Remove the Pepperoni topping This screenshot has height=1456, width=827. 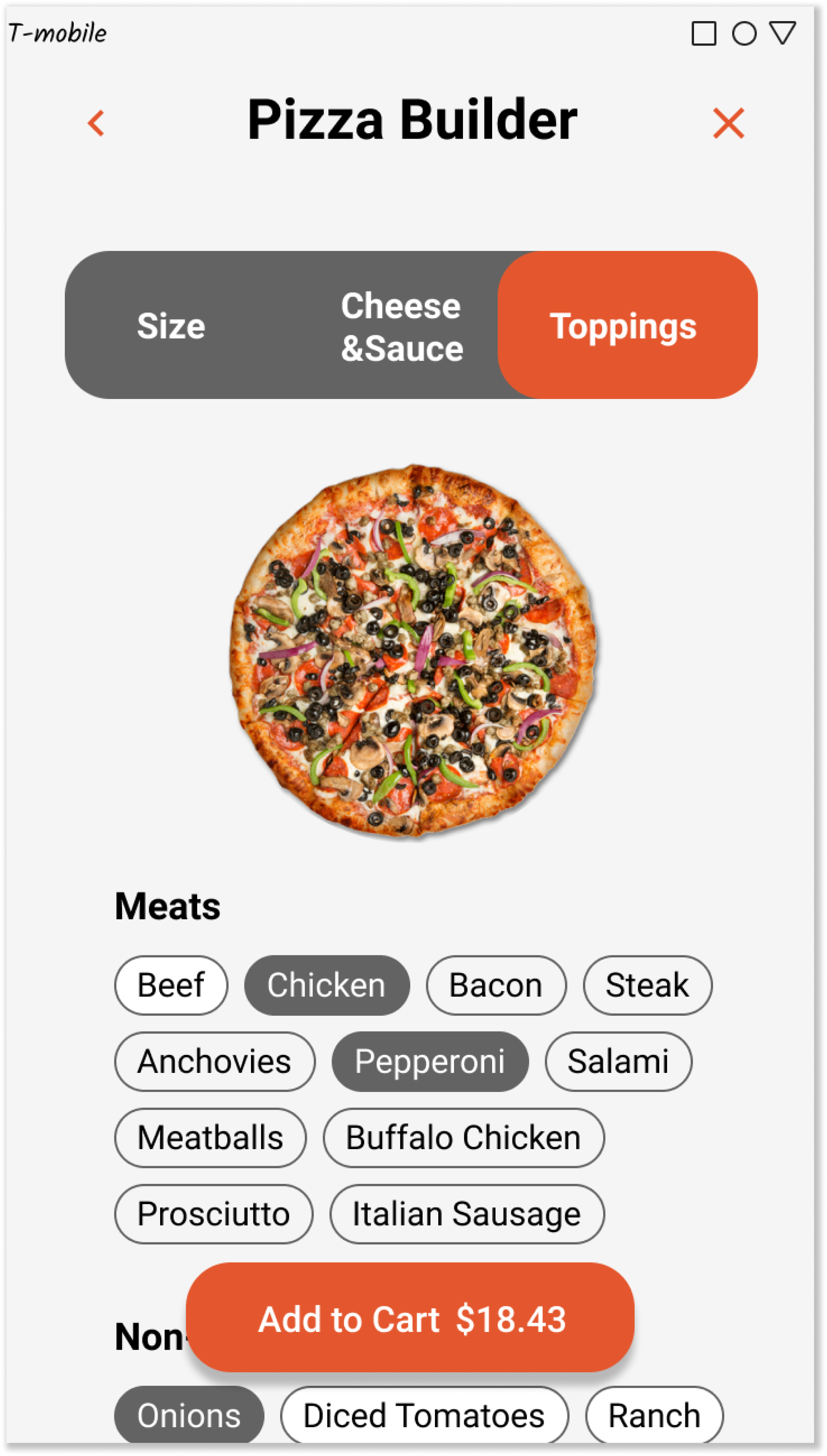coord(429,1061)
